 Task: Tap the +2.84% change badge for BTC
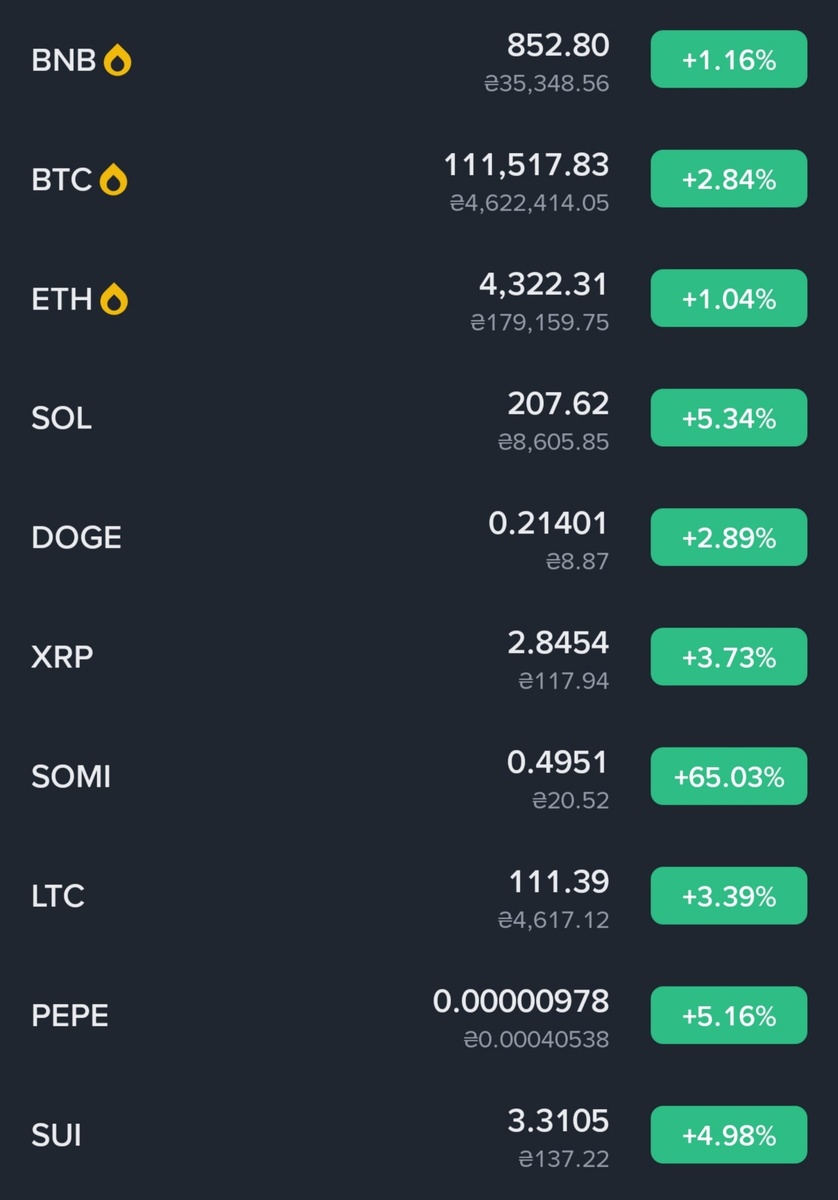pyautogui.click(x=728, y=179)
